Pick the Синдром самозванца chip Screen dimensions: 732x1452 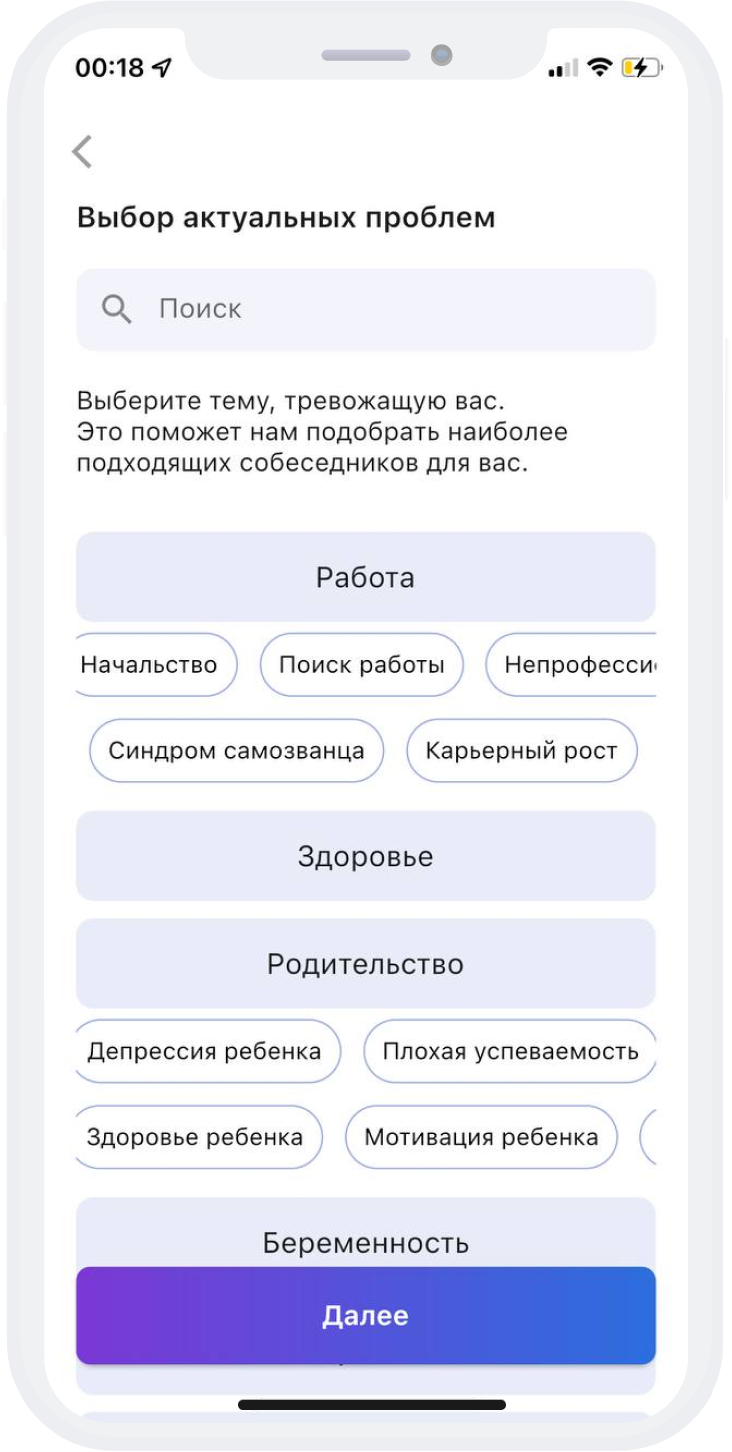[236, 750]
